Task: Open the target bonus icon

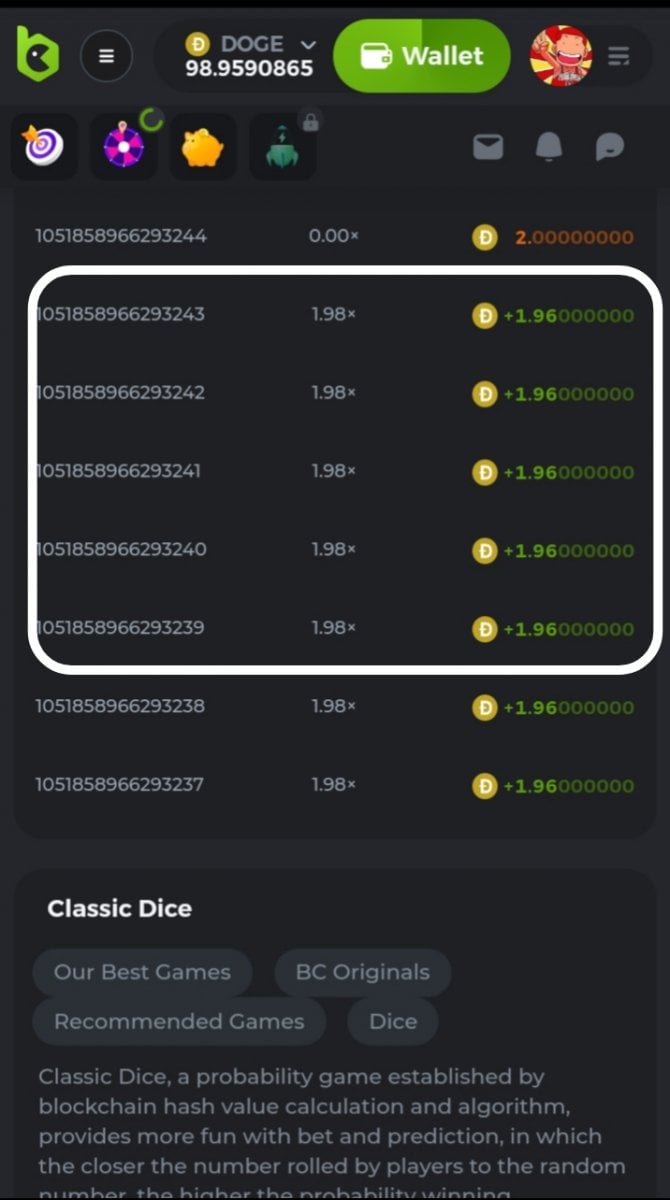Action: [44, 147]
